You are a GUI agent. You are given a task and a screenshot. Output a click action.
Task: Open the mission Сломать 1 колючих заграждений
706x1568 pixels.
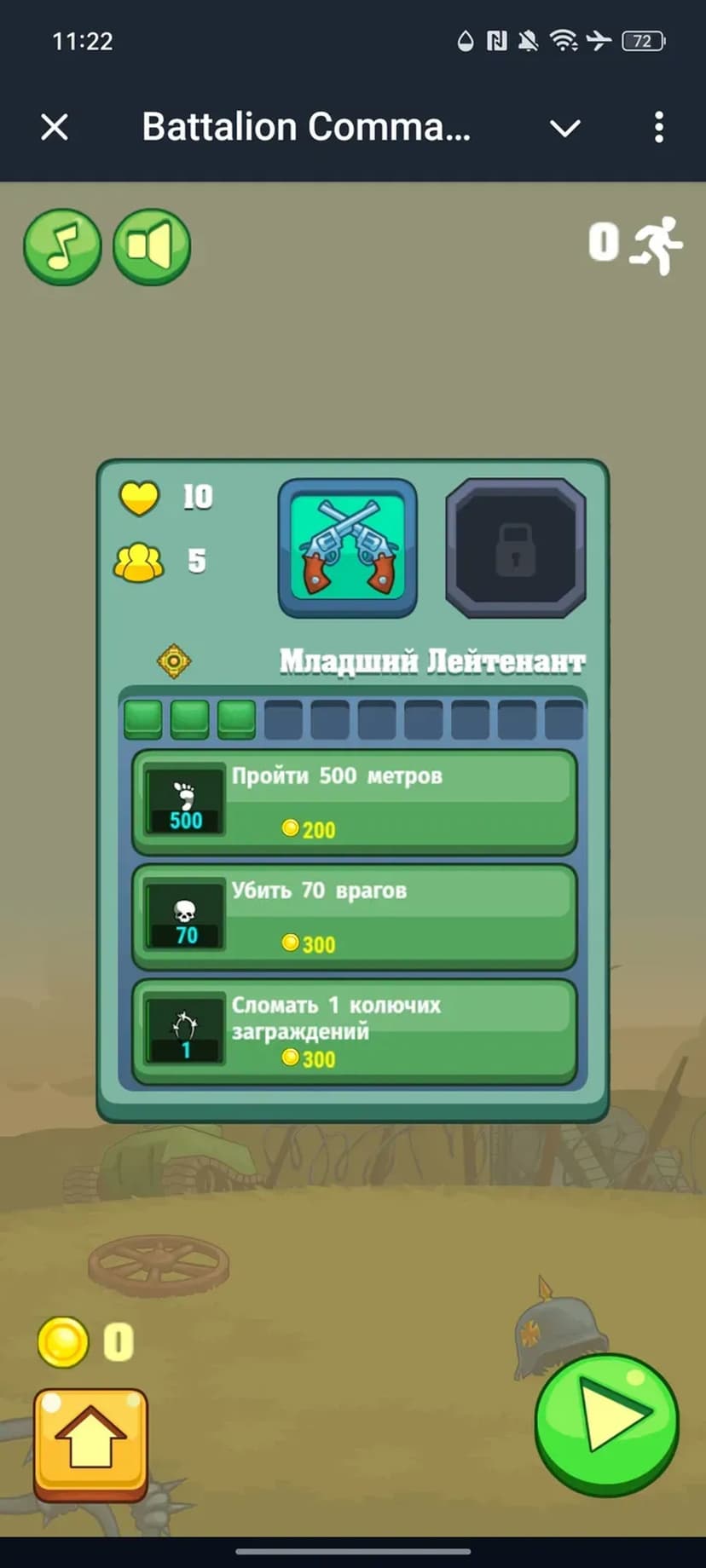tap(354, 1032)
